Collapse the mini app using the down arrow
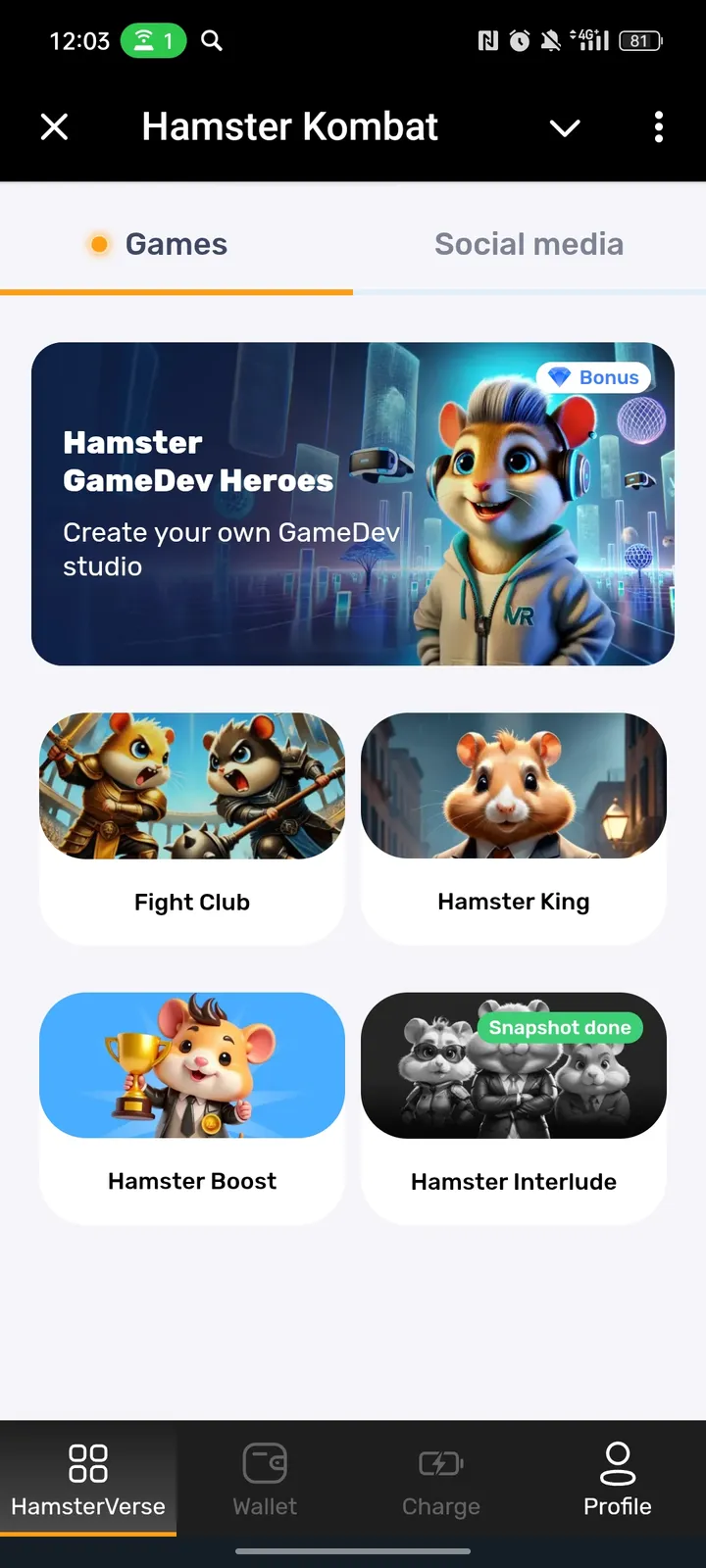This screenshot has height=1568, width=706. [565, 127]
